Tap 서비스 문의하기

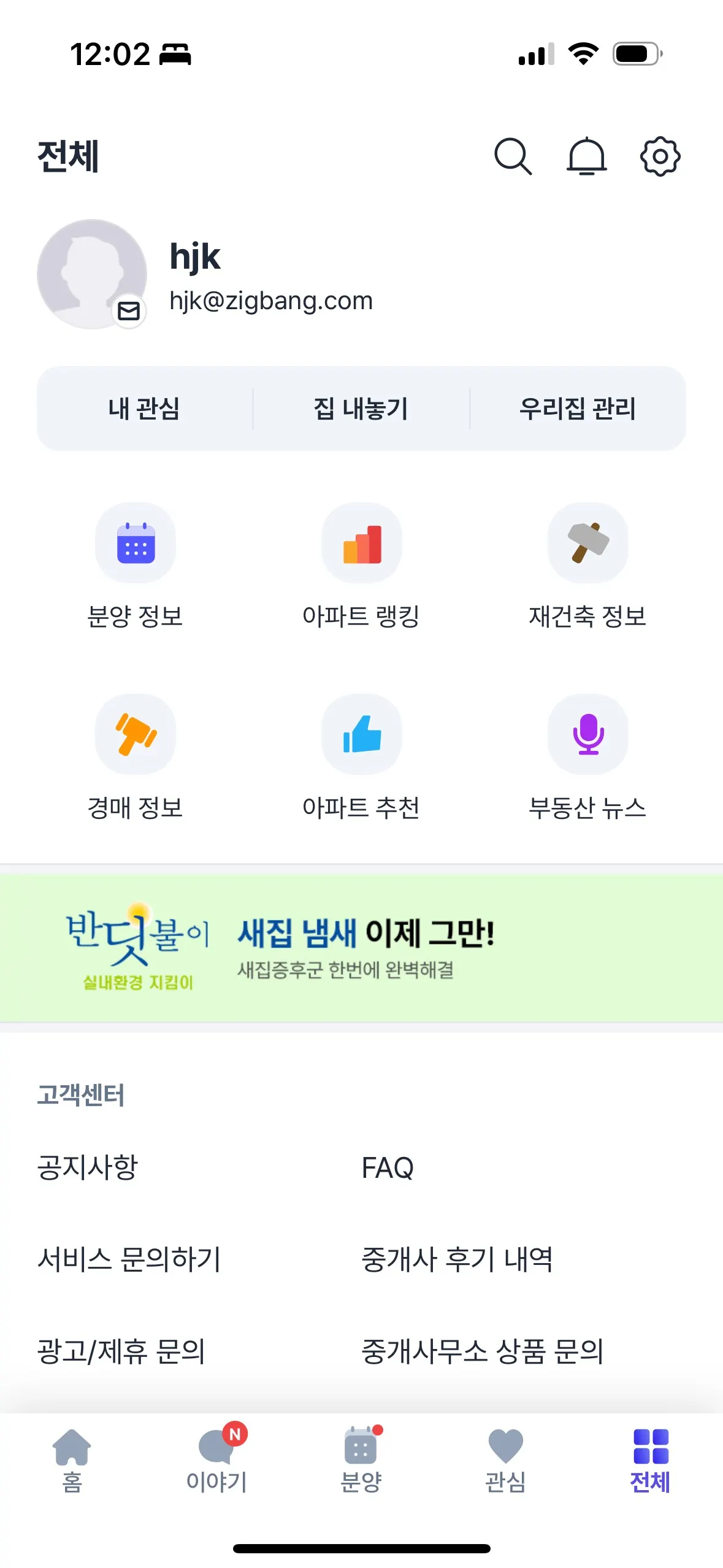point(129,1259)
